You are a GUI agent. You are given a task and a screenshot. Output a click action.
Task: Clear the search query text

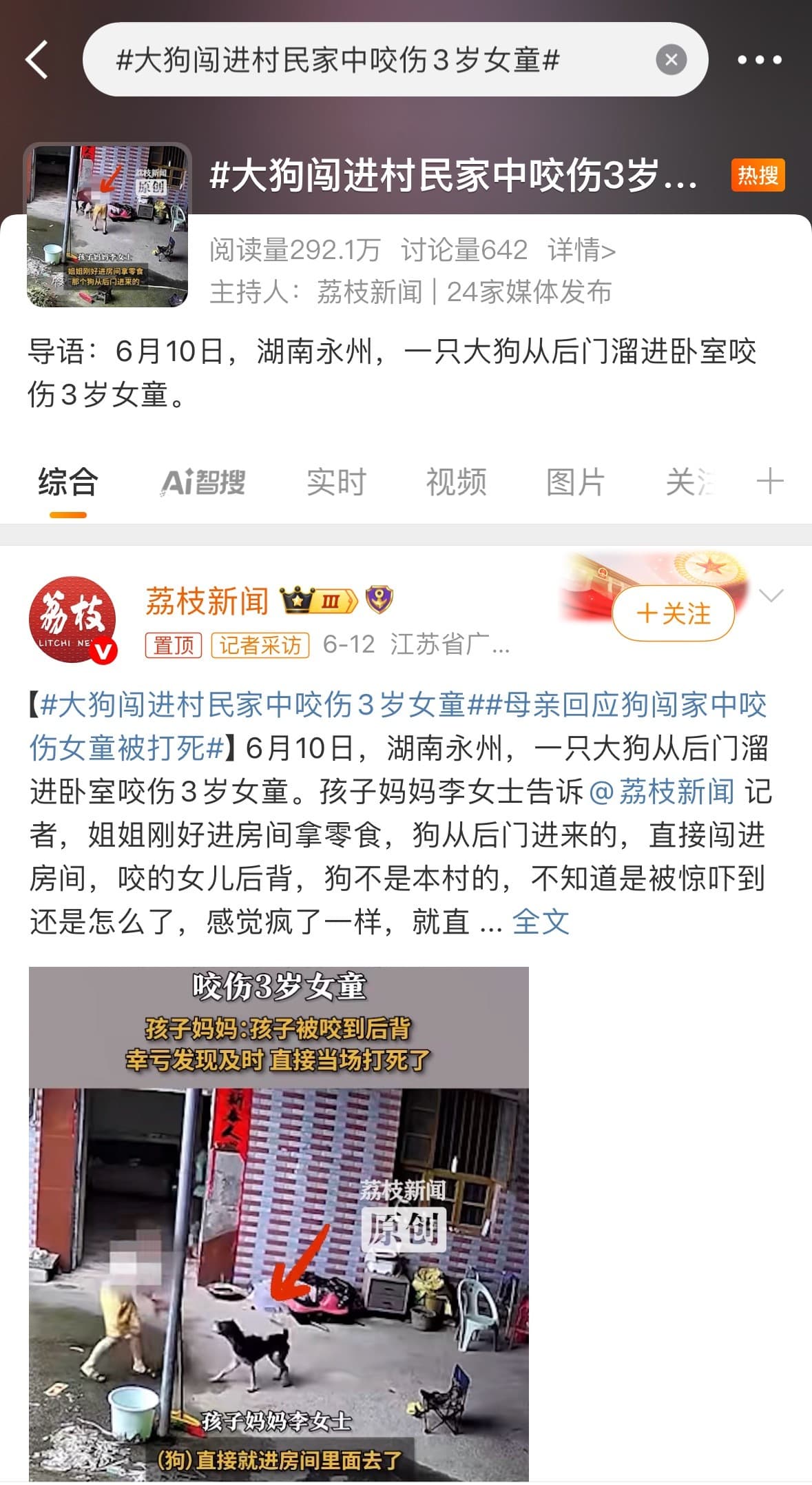coord(671,60)
